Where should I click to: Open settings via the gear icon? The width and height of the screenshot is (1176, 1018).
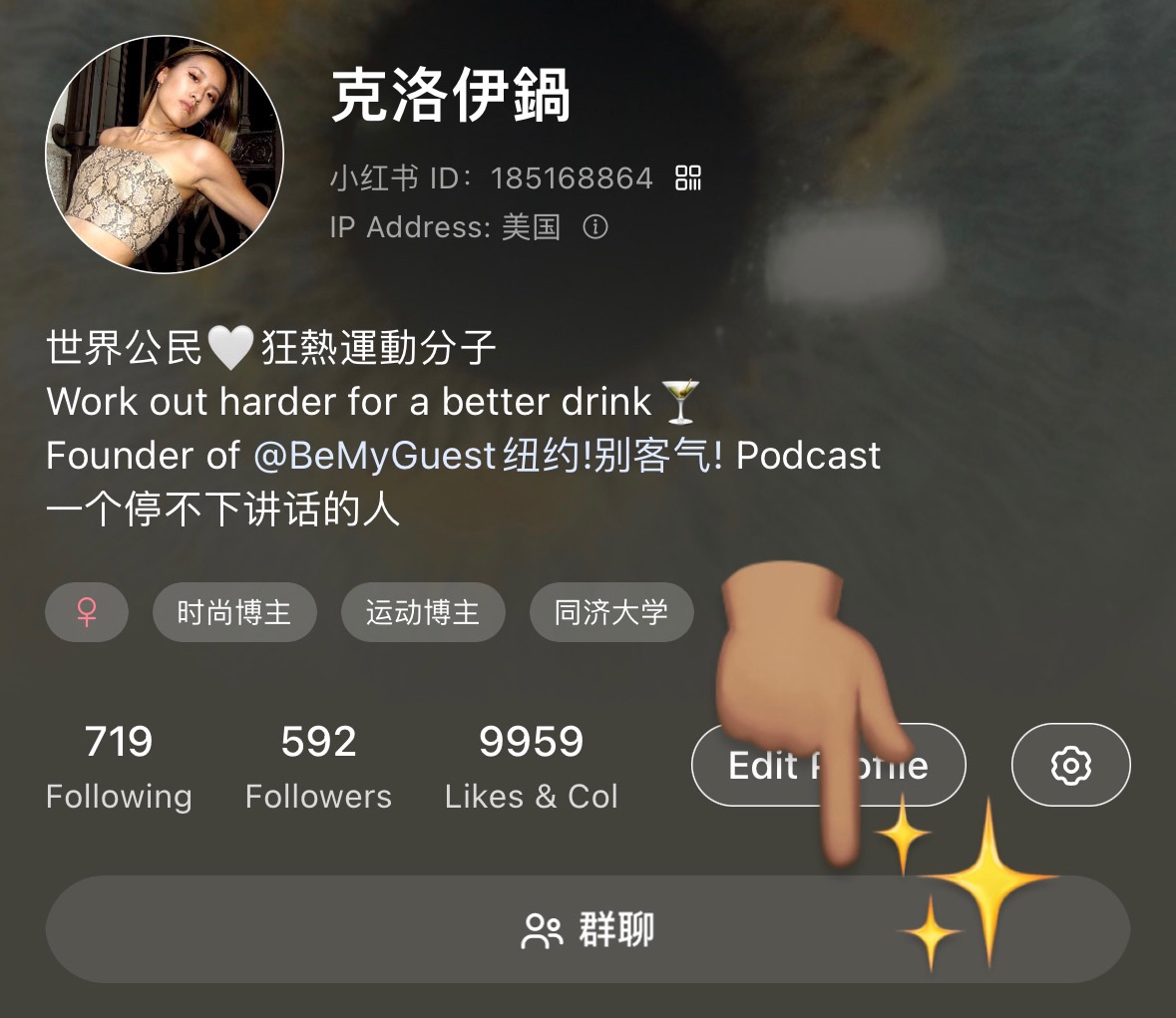coord(1070,765)
